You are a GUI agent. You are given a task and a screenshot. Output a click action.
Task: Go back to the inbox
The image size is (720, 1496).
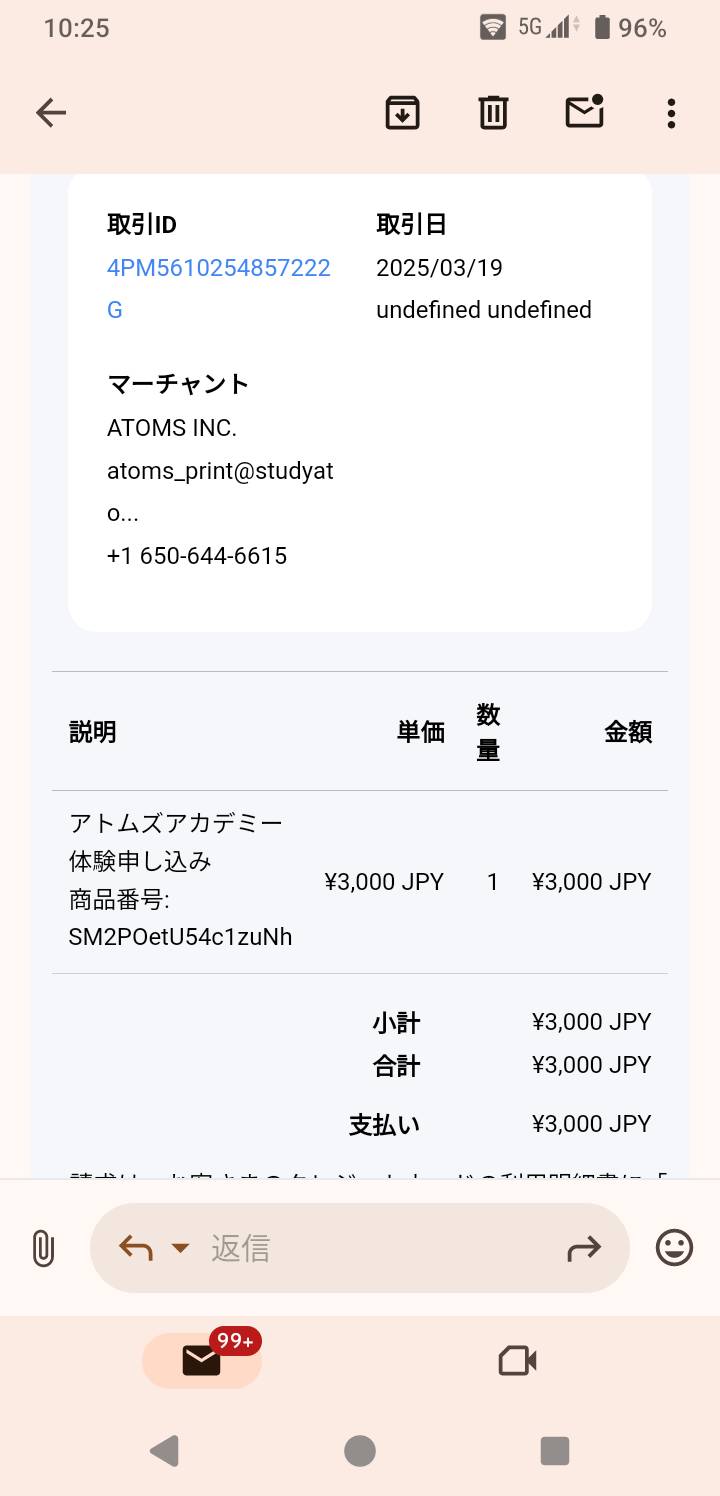pyautogui.click(x=51, y=113)
